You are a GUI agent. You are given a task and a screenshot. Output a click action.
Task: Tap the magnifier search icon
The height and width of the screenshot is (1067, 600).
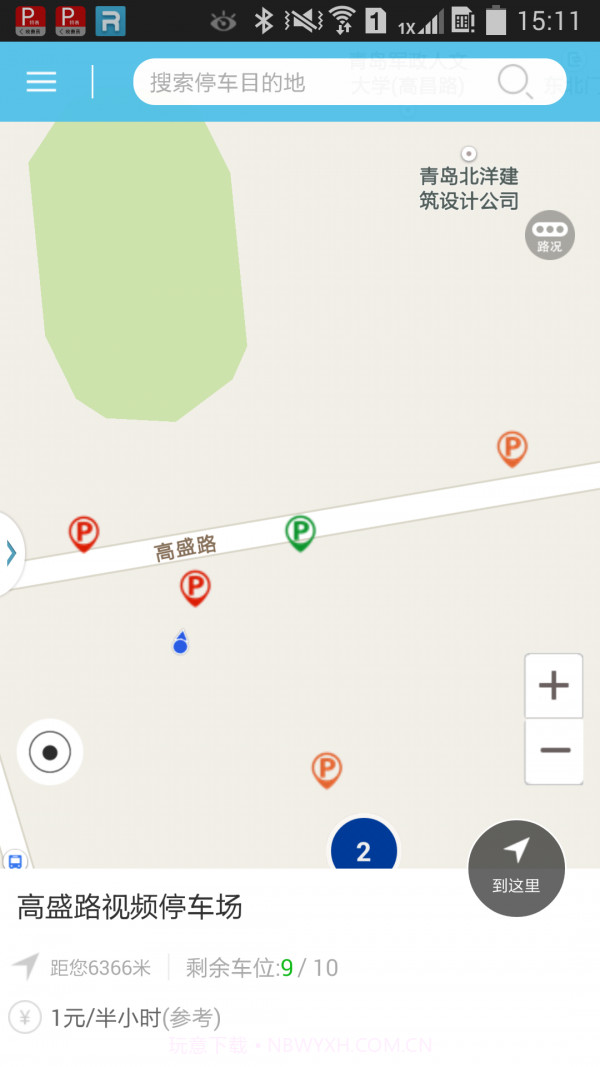click(514, 82)
